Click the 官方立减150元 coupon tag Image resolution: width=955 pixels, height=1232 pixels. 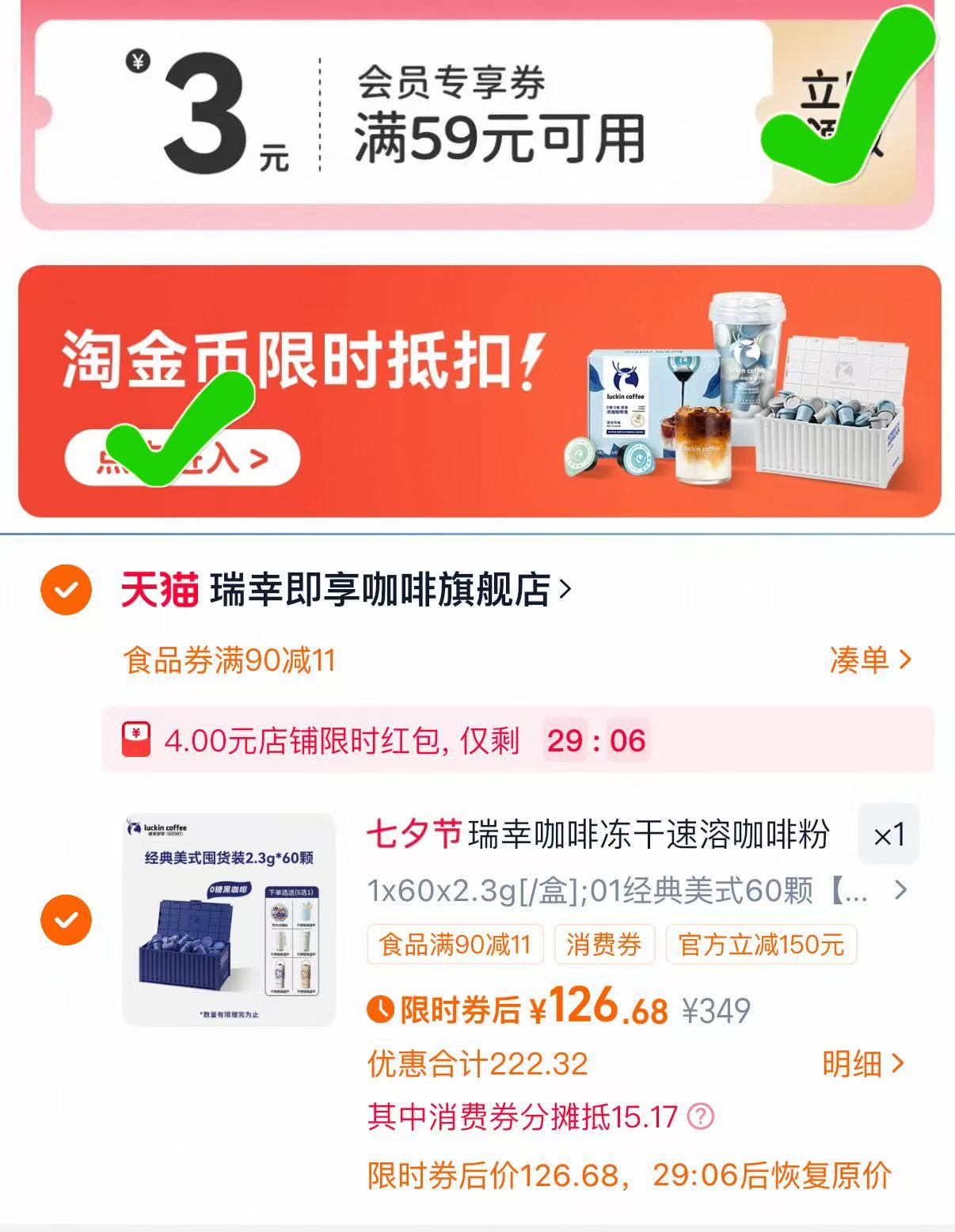coord(762,944)
